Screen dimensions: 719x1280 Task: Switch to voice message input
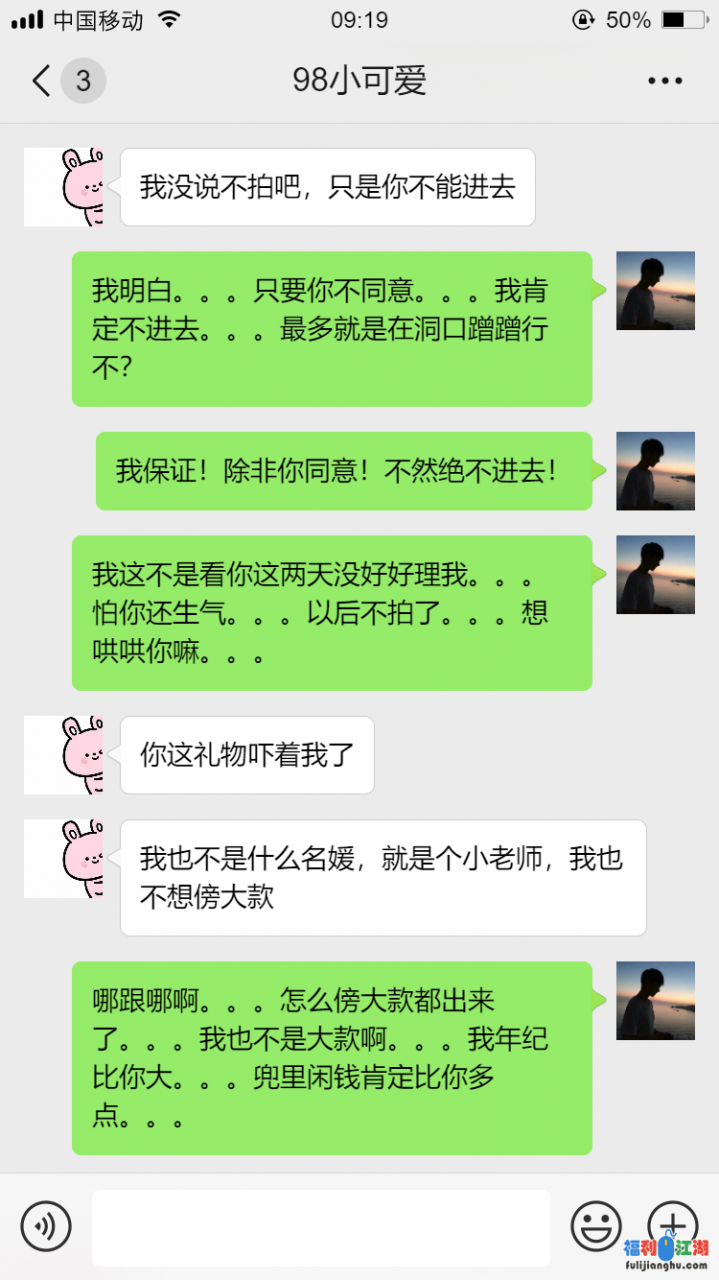tap(46, 1225)
